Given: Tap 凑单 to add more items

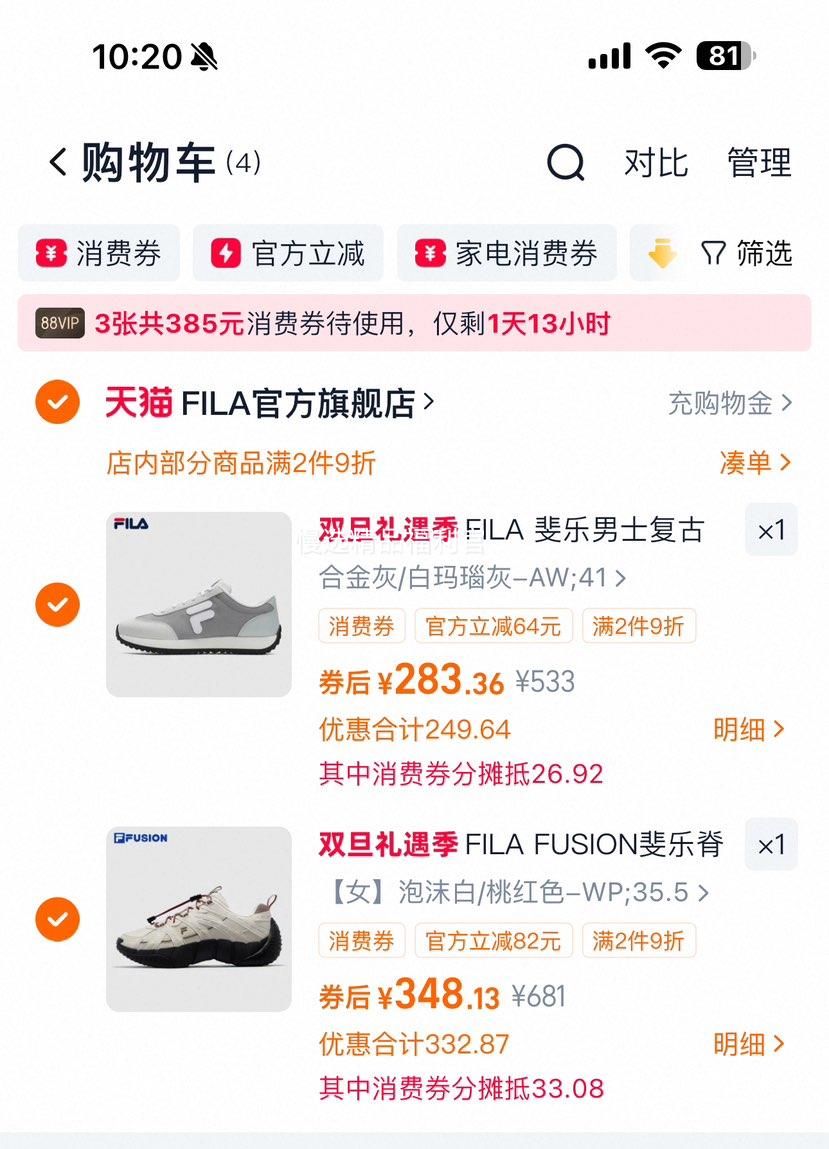Looking at the screenshot, I should (x=755, y=462).
